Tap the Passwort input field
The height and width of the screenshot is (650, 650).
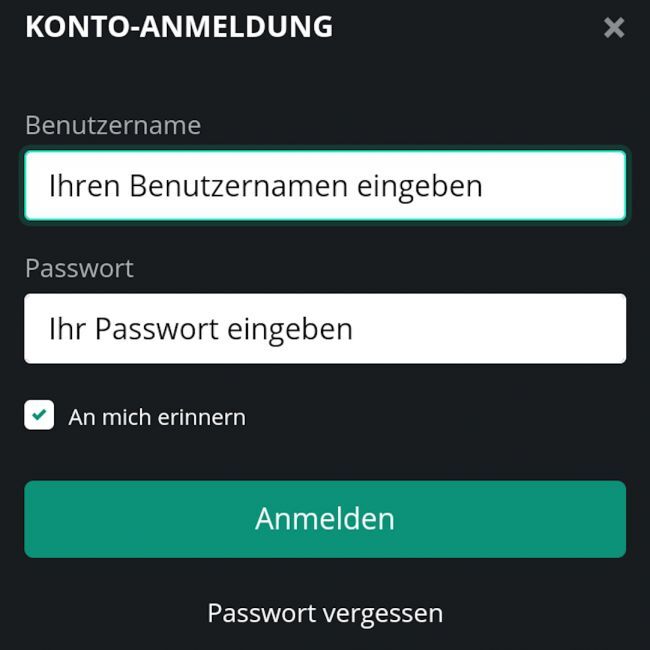[325, 329]
